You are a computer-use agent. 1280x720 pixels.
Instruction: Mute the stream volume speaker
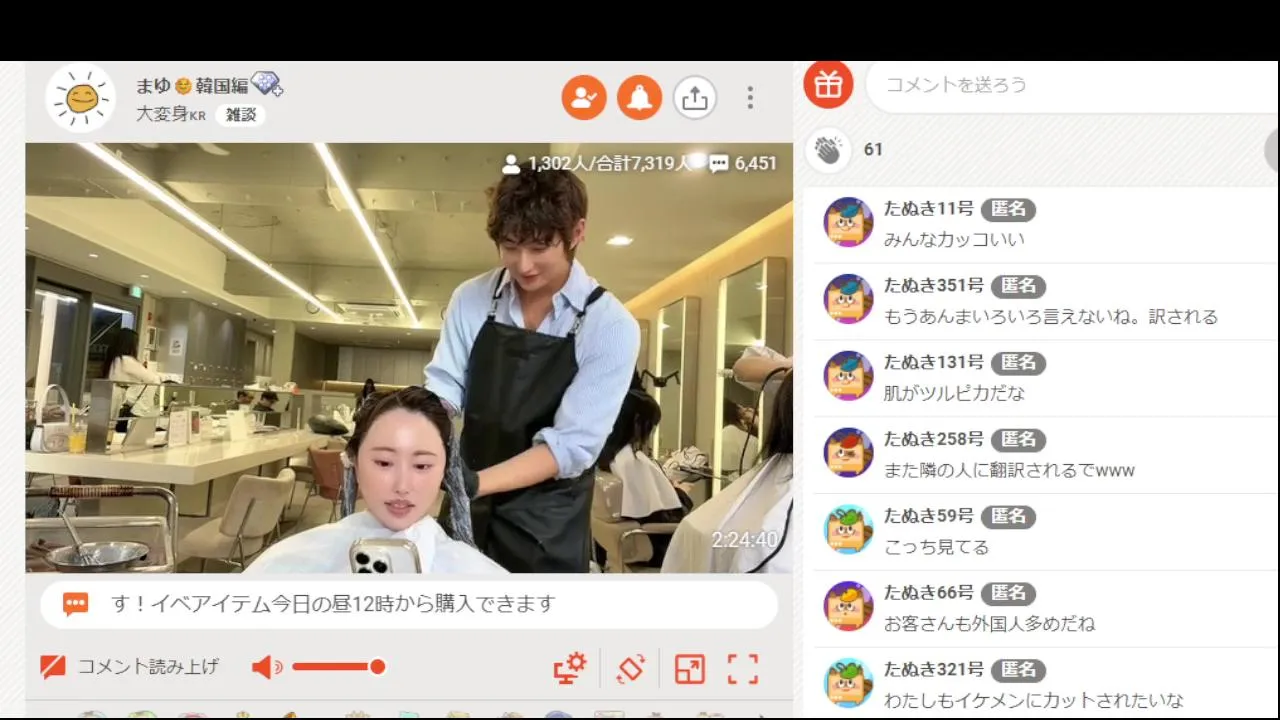pyautogui.click(x=265, y=667)
